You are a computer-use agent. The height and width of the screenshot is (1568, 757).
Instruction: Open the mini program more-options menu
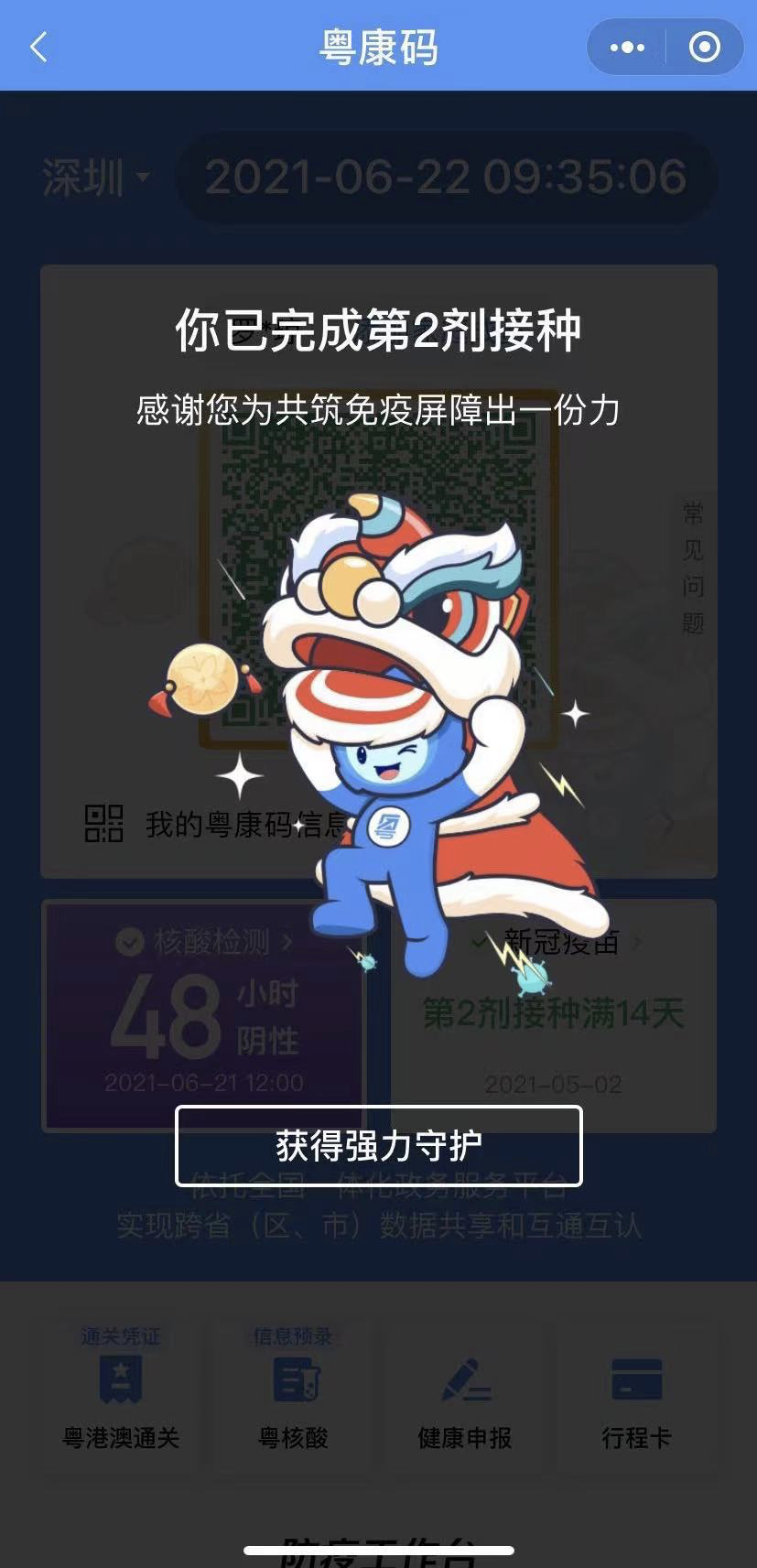[x=627, y=47]
